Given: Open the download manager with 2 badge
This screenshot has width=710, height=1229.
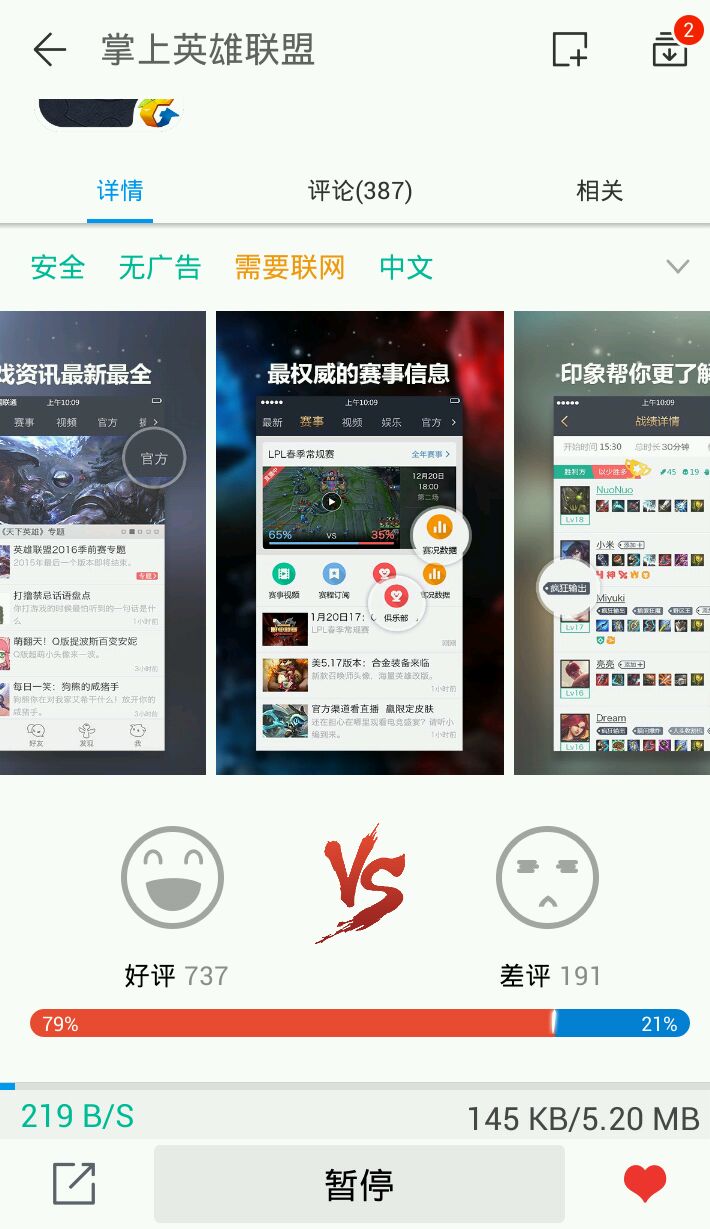Looking at the screenshot, I should click(x=670, y=48).
